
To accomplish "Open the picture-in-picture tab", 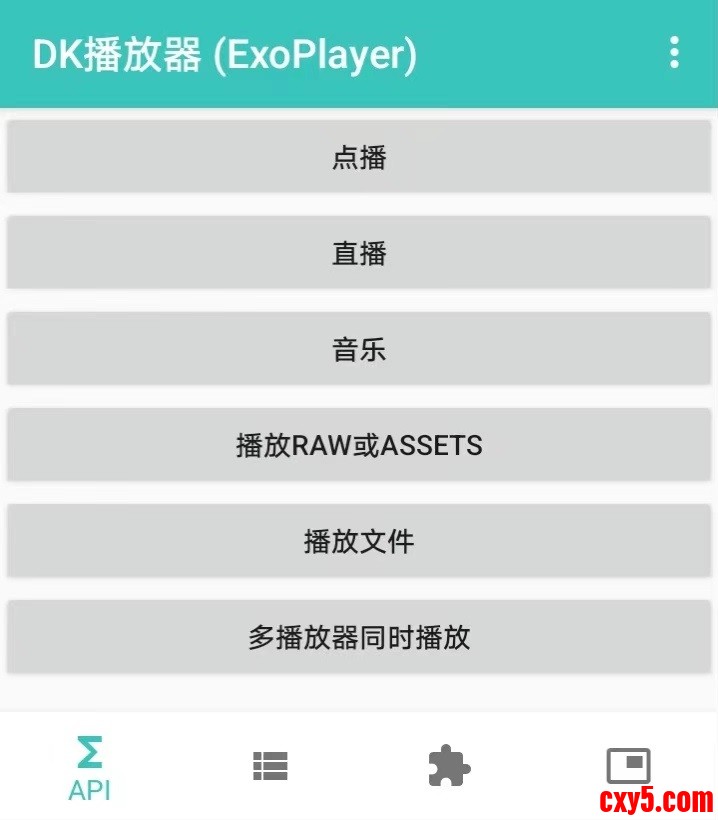I will tap(628, 766).
